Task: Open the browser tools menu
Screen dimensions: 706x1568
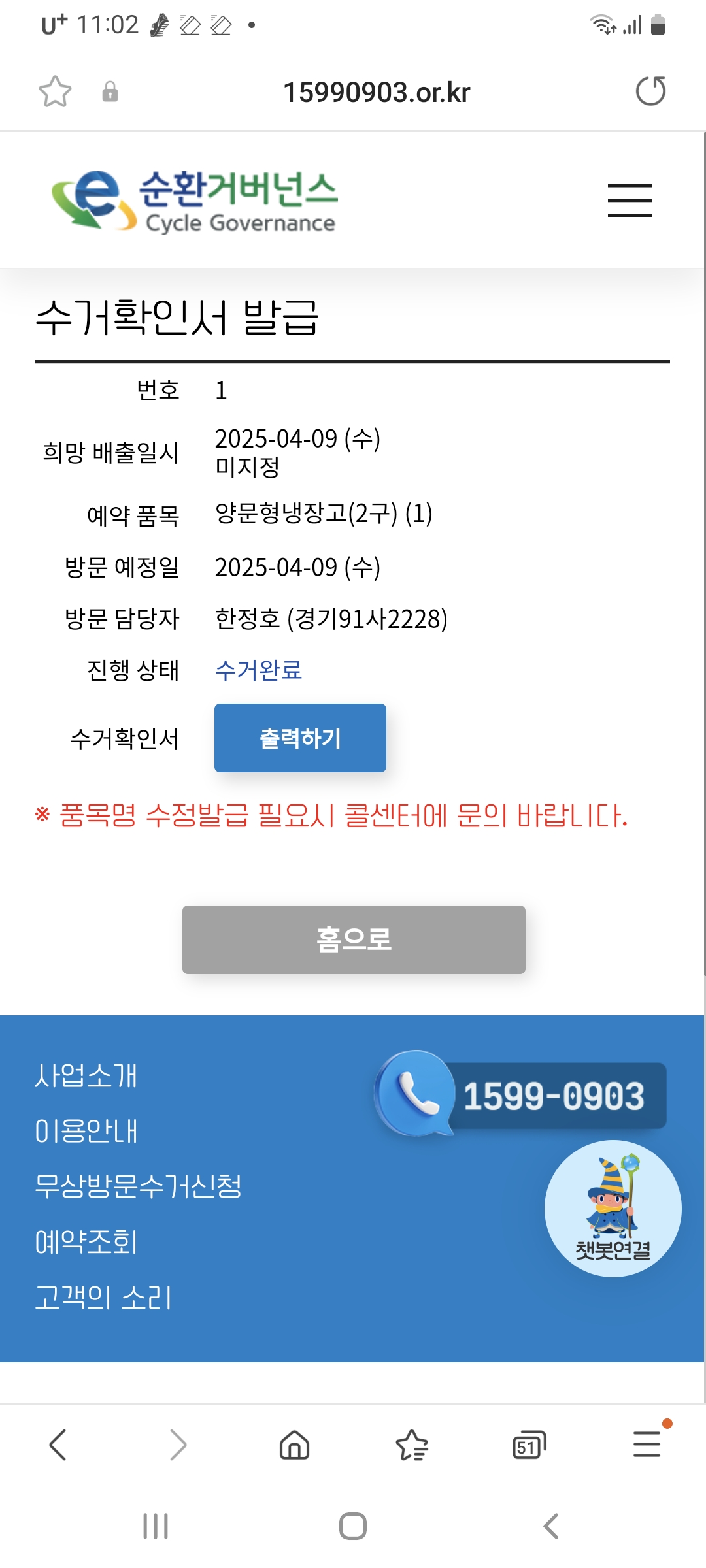Action: [647, 1445]
